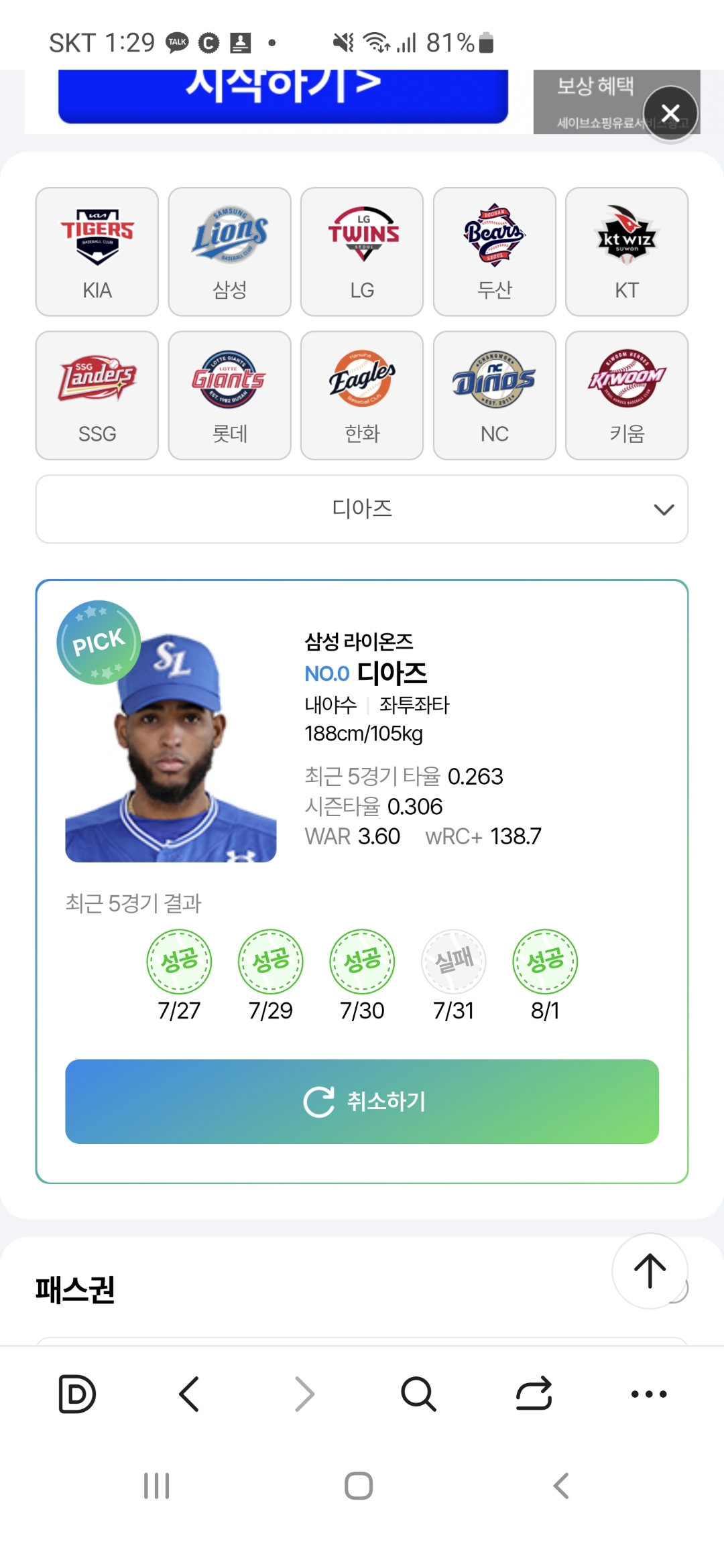Select the 삼성 Lions team
The height and width of the screenshot is (1568, 724).
[x=229, y=251]
